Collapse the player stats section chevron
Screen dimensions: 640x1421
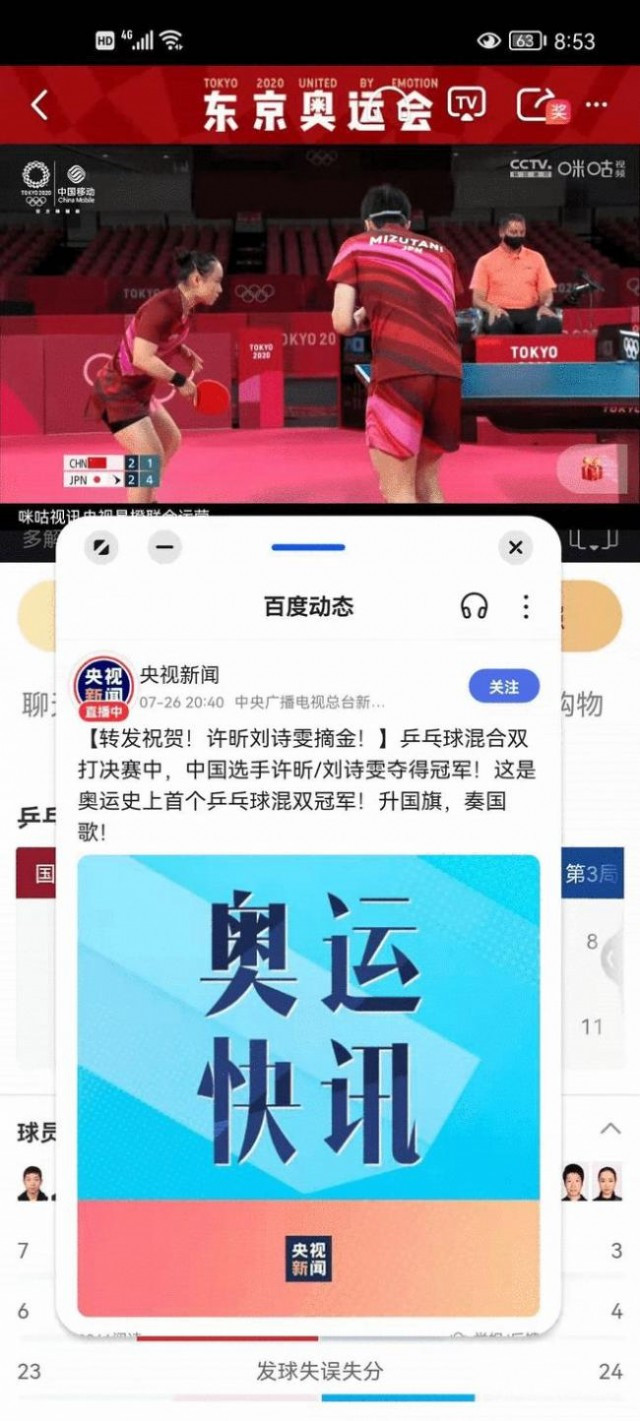pos(609,1129)
